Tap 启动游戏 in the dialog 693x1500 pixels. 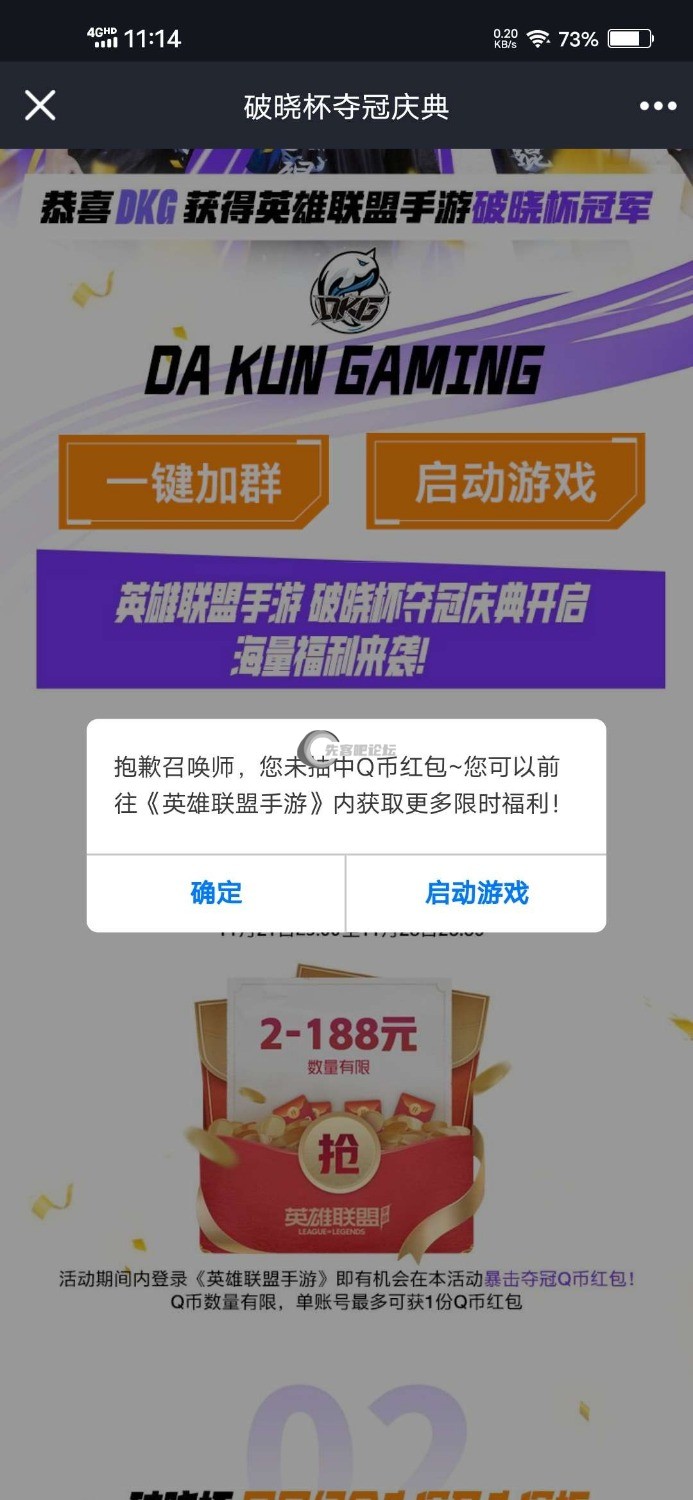point(476,893)
